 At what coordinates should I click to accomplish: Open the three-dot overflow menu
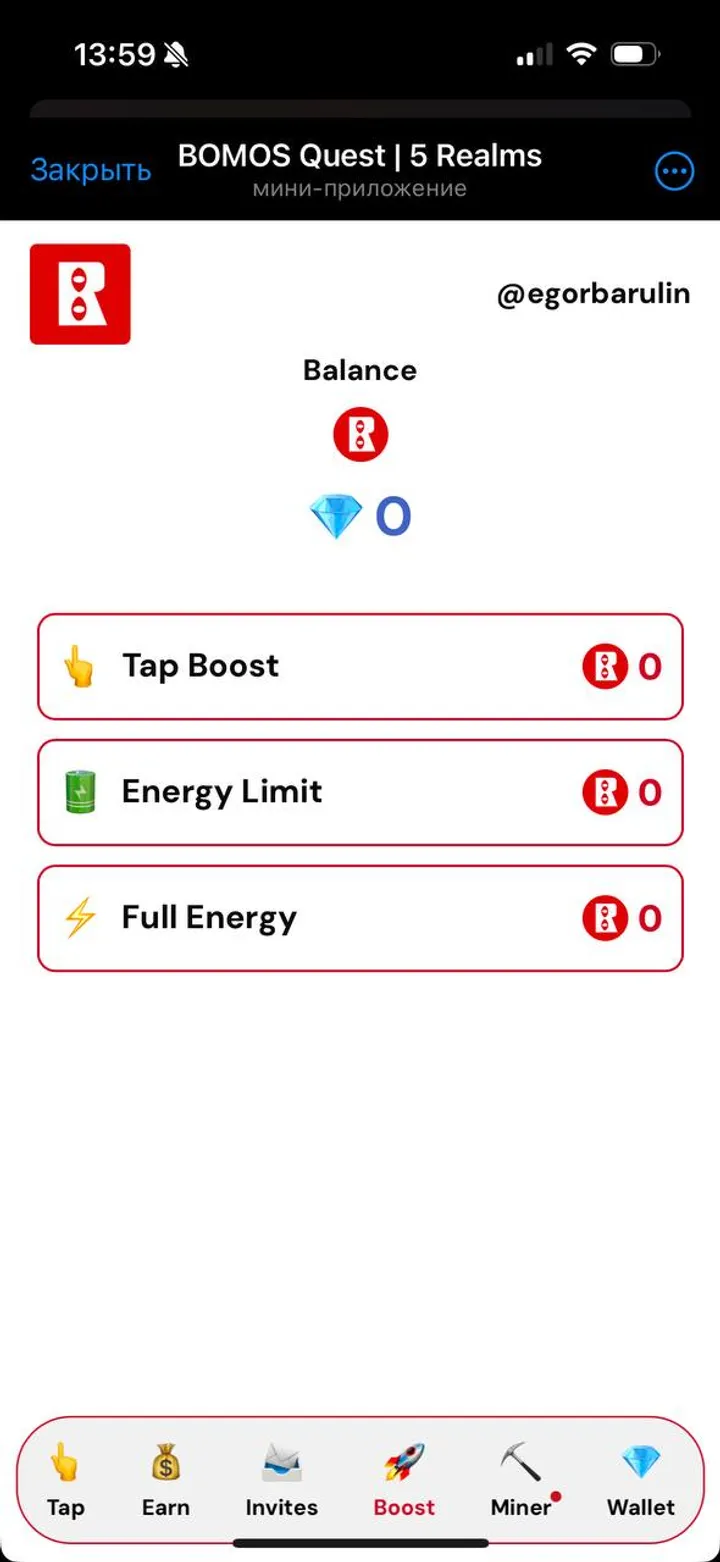tap(674, 172)
